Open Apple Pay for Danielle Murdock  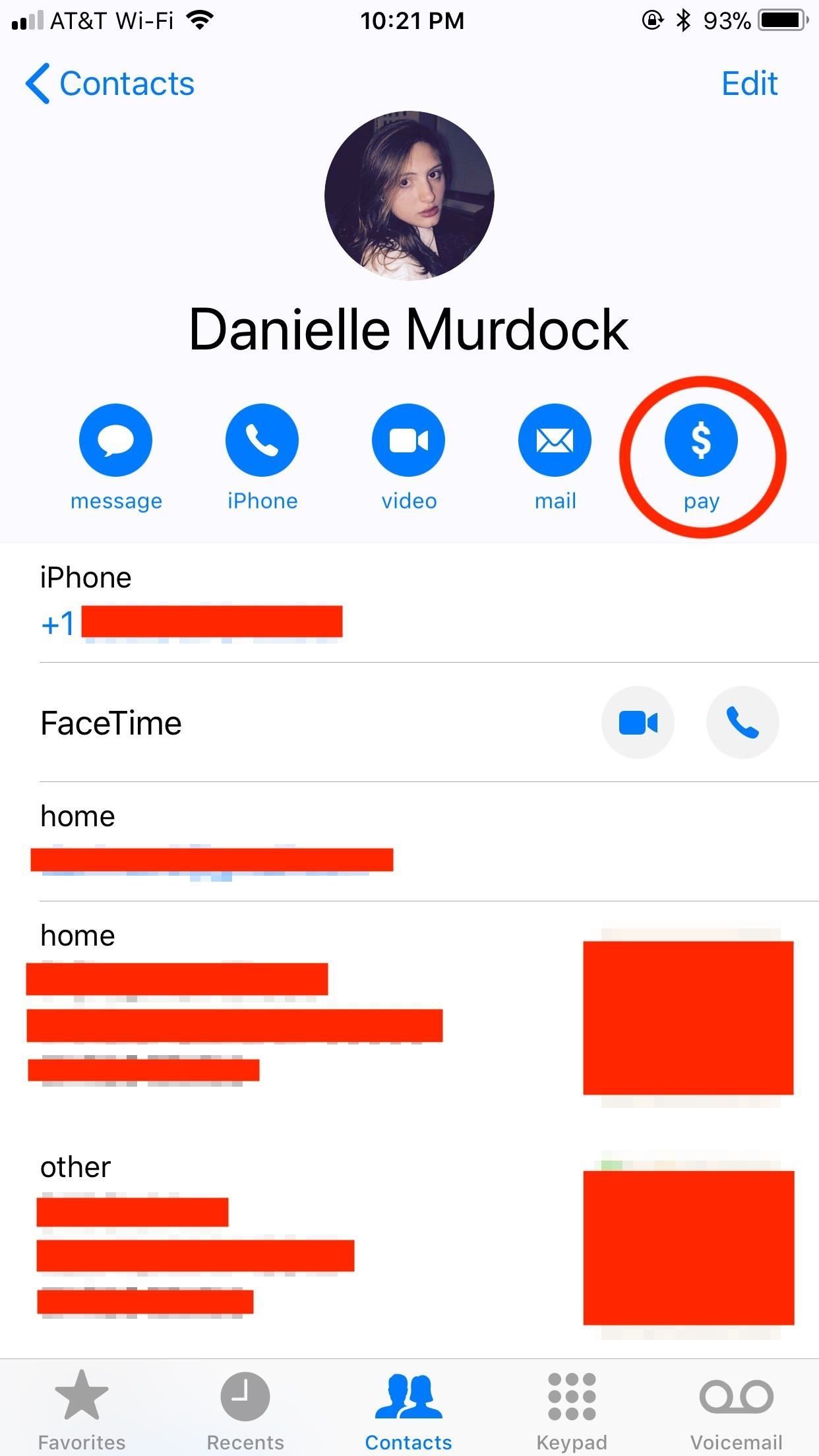tap(701, 440)
